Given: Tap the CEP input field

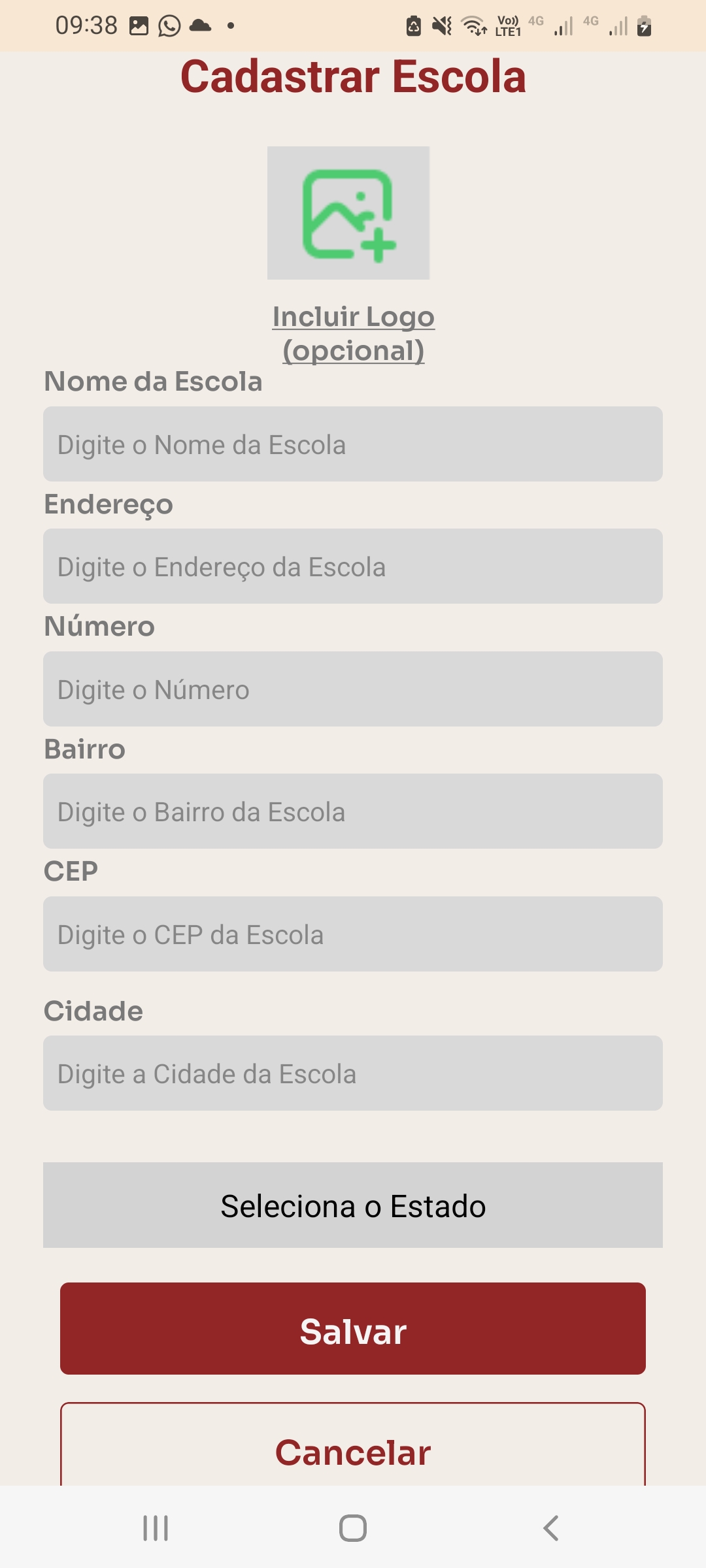Looking at the screenshot, I should (x=353, y=934).
